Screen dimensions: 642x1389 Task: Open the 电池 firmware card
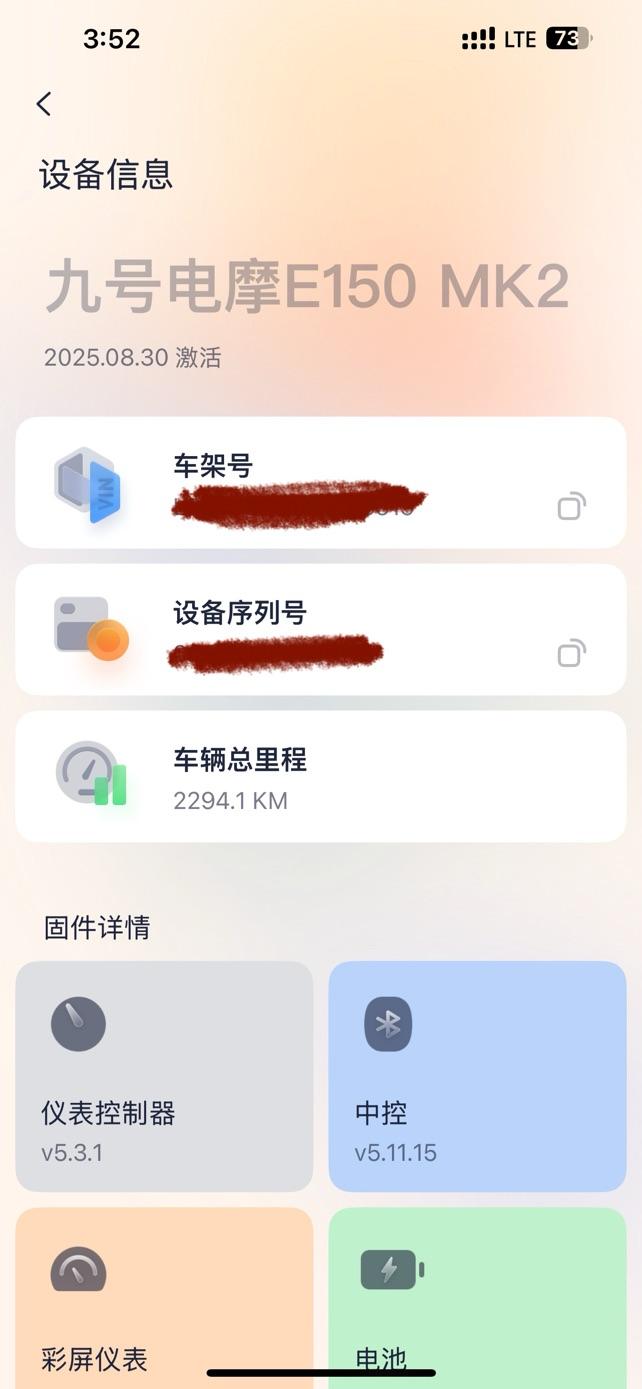(x=477, y=1300)
